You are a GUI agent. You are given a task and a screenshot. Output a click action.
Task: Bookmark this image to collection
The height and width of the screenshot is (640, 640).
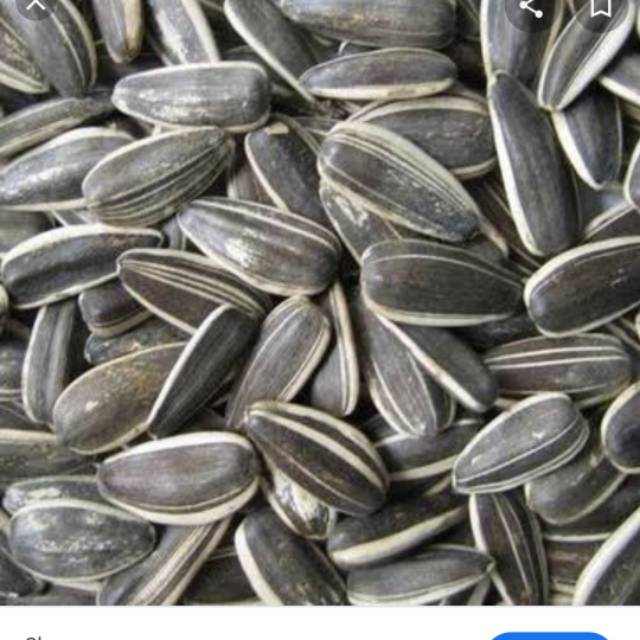pos(599,6)
